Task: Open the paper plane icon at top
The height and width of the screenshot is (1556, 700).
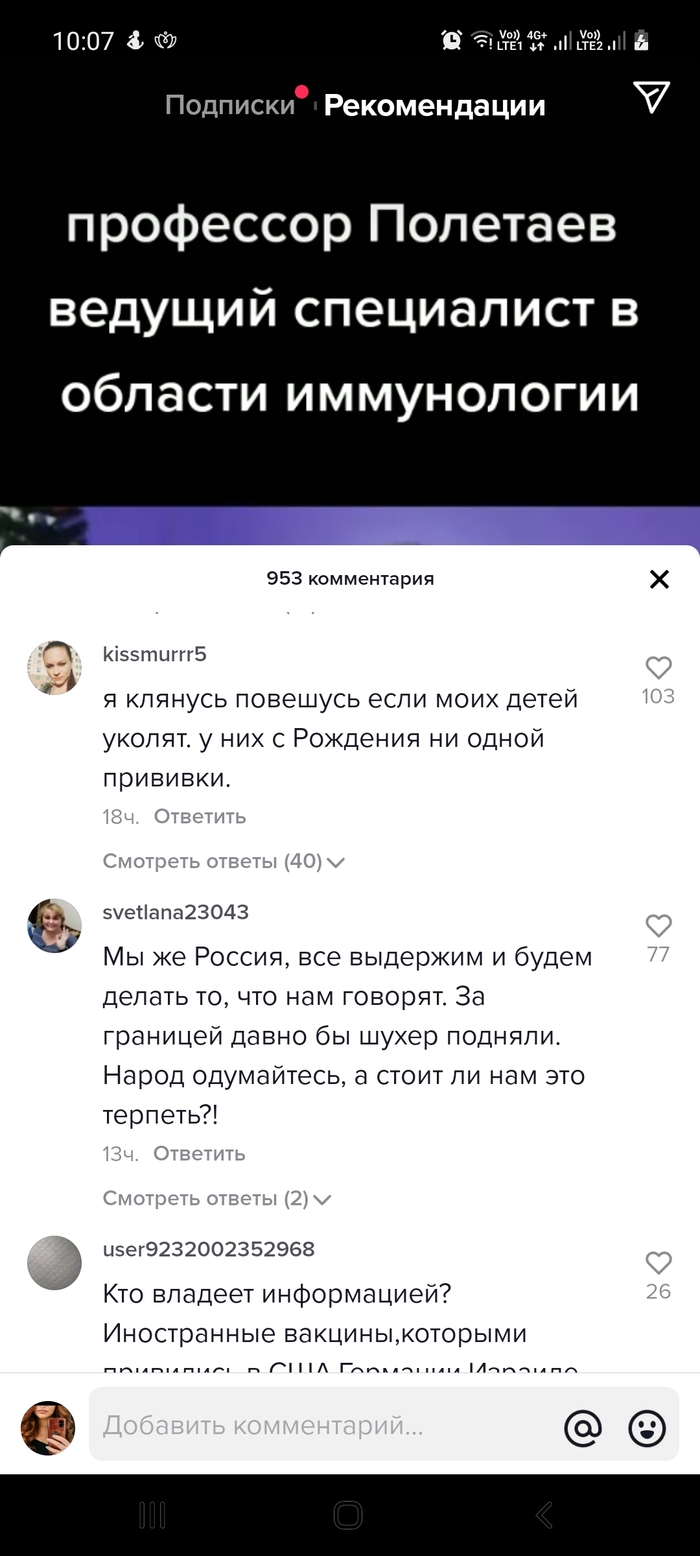Action: [x=651, y=97]
